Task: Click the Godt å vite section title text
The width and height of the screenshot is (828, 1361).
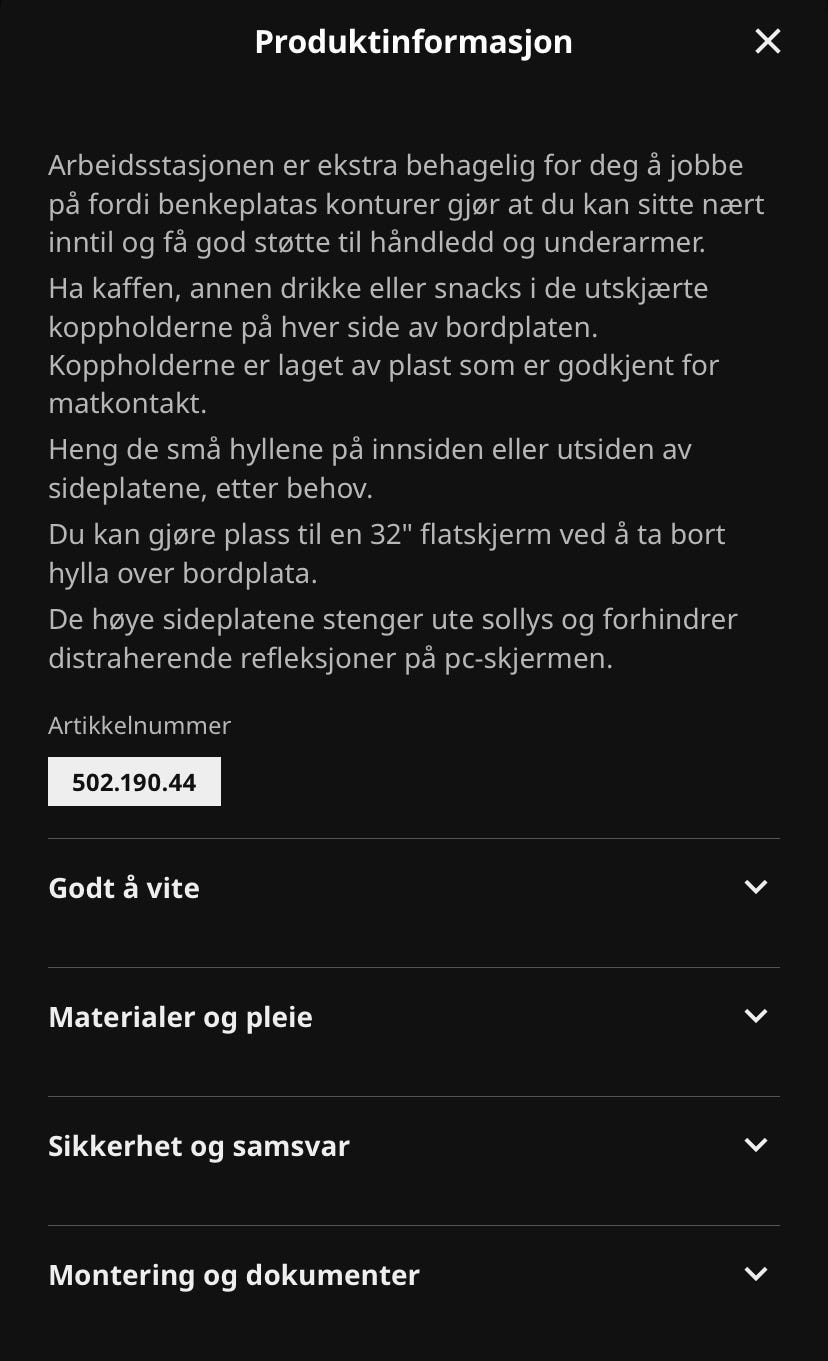Action: [123, 887]
